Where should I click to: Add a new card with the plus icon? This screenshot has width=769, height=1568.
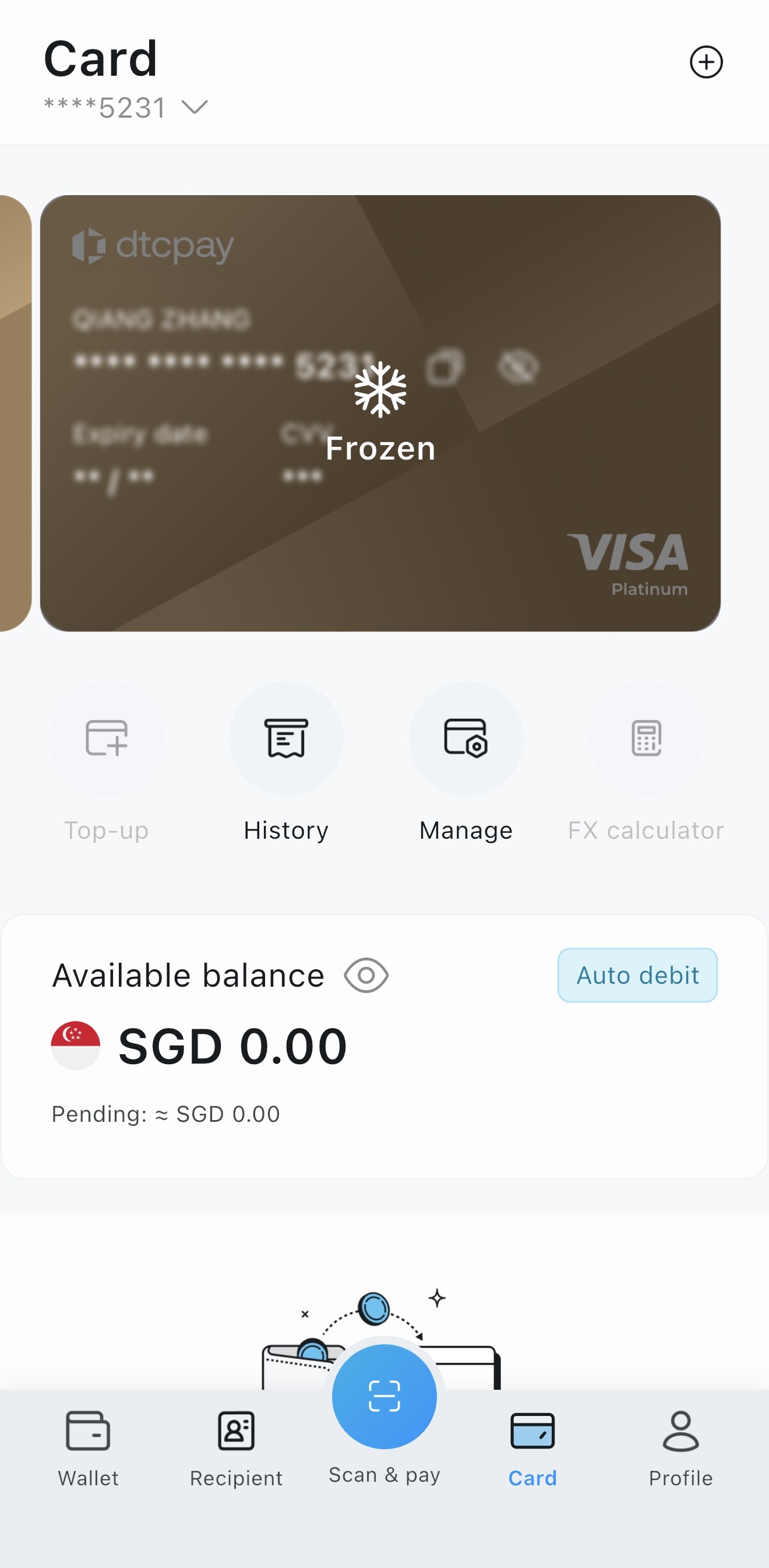[705, 62]
